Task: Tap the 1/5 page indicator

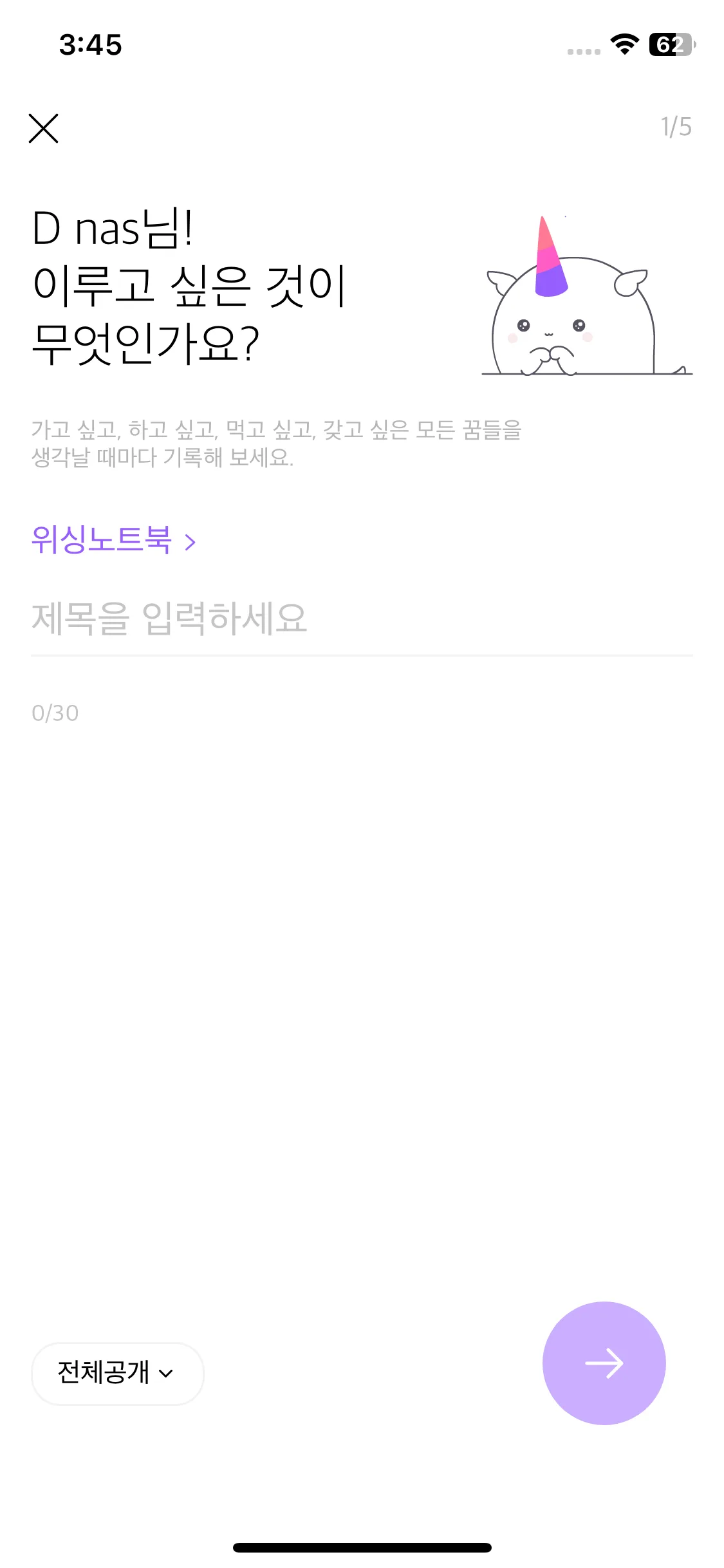Action: [x=675, y=126]
